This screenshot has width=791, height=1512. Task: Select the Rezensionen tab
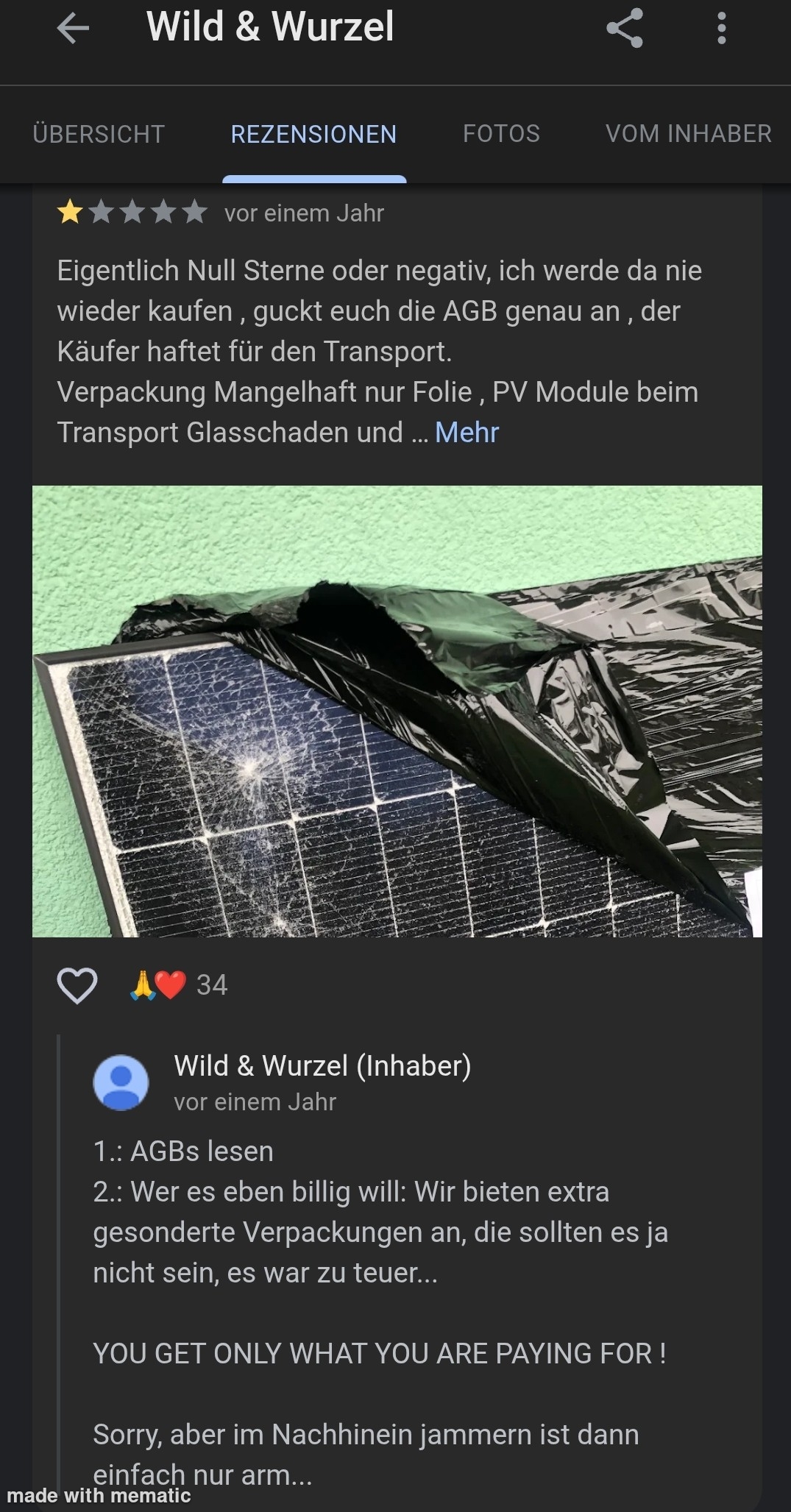(x=313, y=134)
